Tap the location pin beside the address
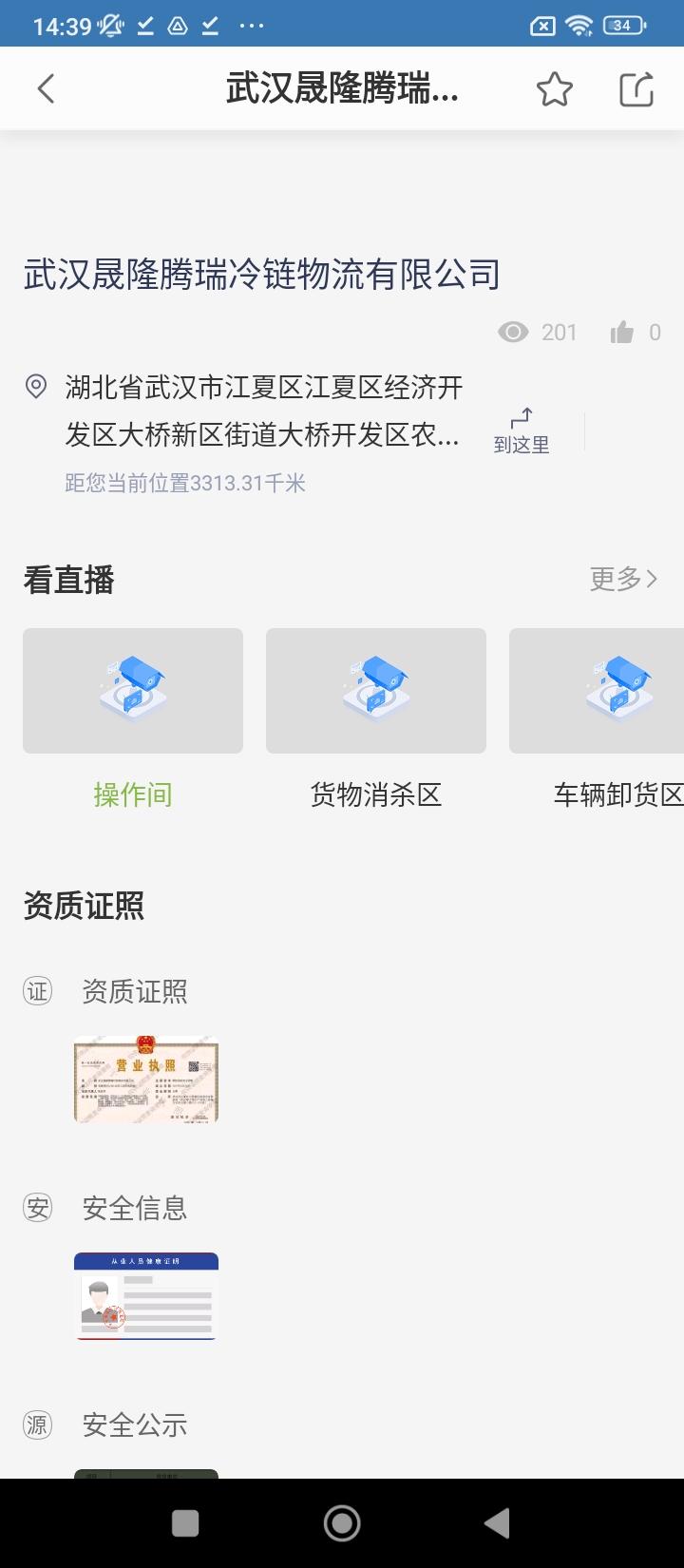684x1568 pixels. click(36, 385)
